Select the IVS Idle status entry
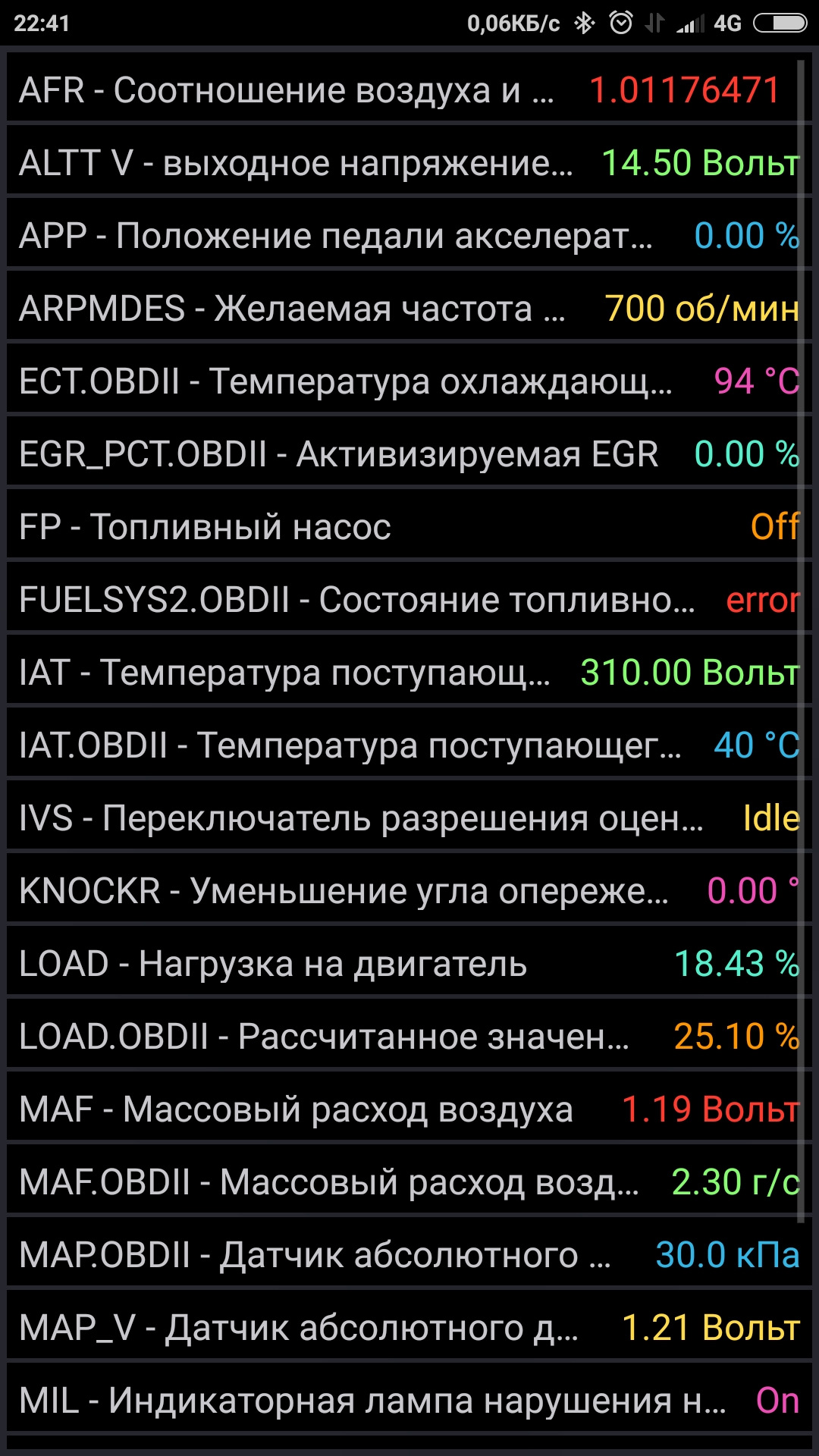 (x=773, y=817)
